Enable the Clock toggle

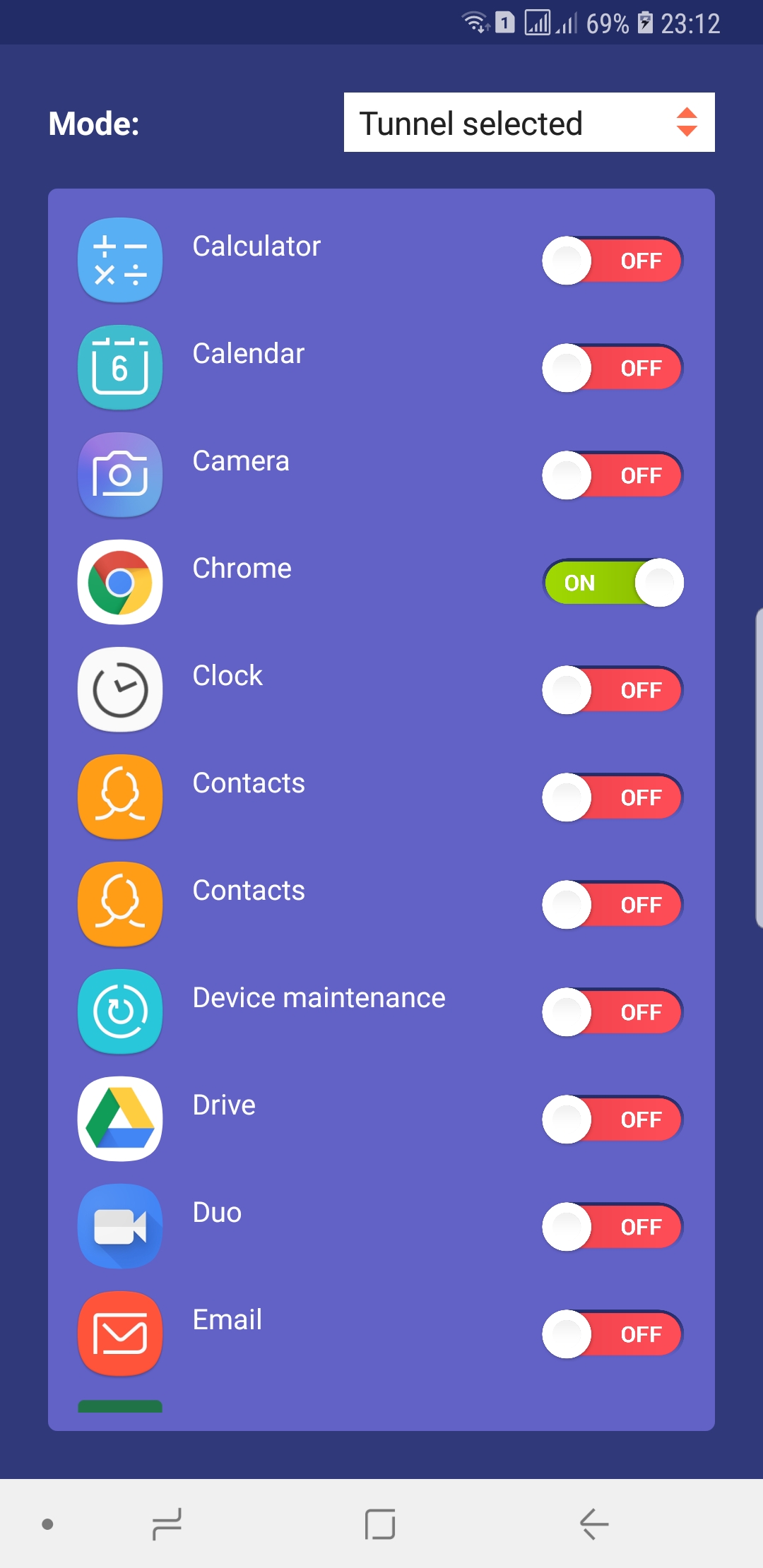coord(613,690)
